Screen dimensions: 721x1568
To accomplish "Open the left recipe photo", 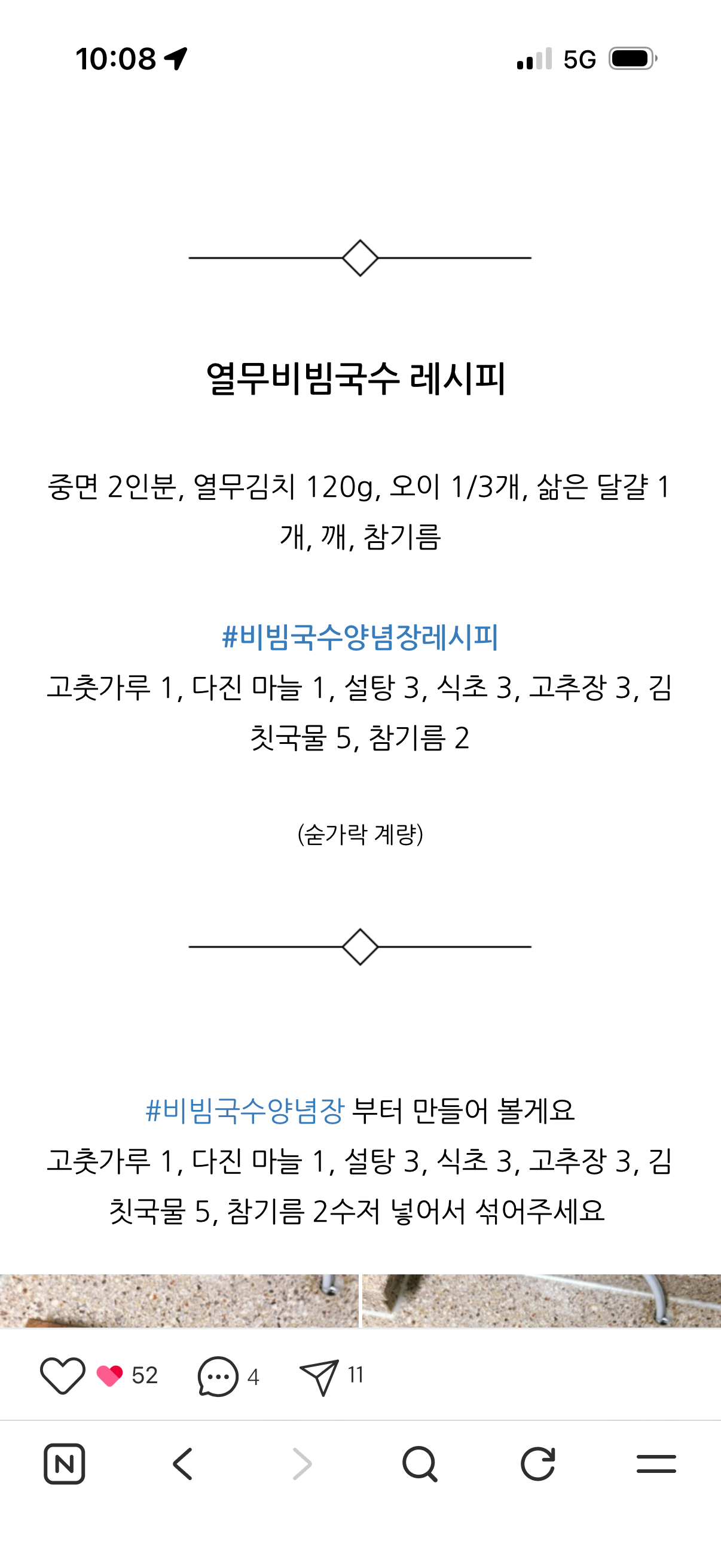I will [179, 1301].
